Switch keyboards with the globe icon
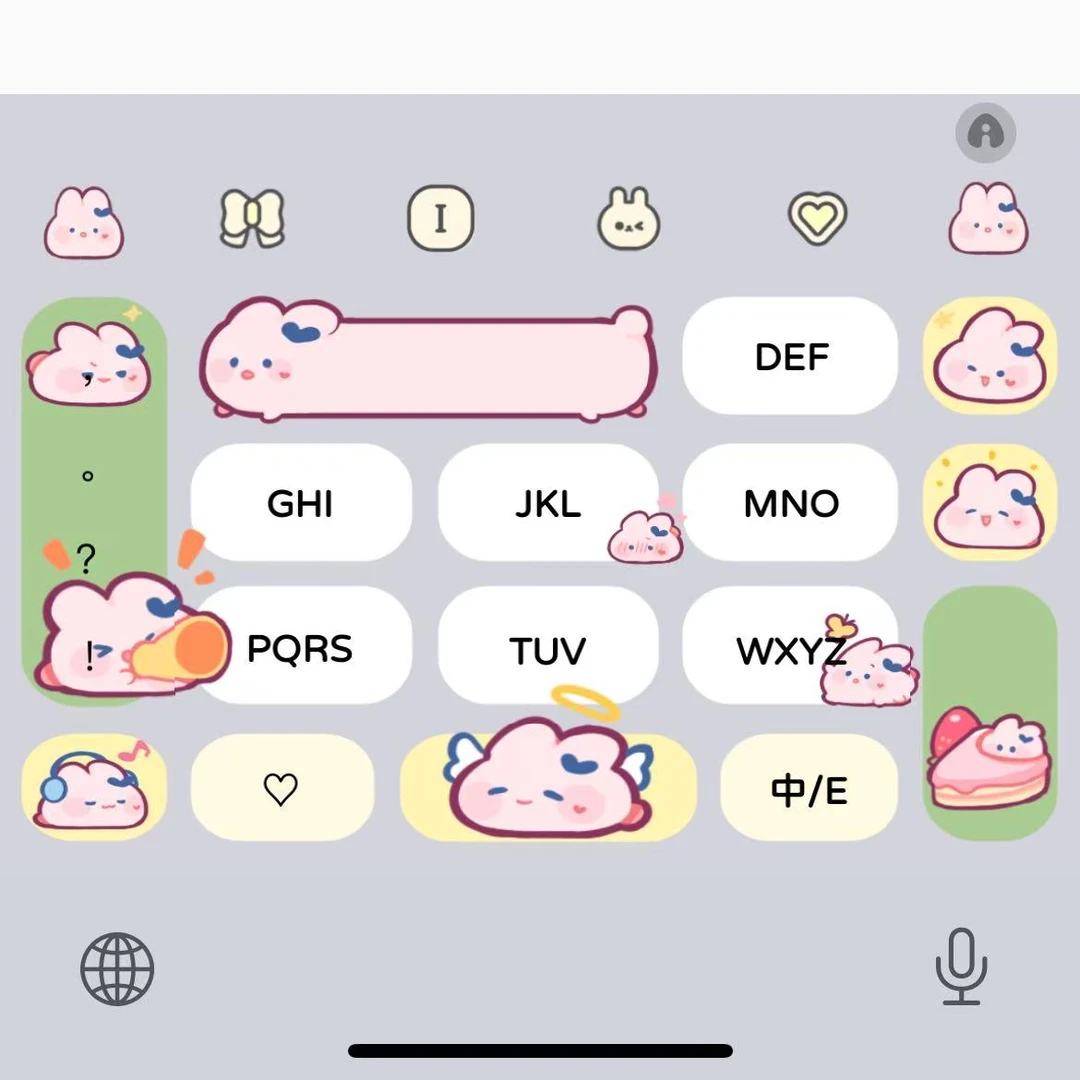 [x=117, y=968]
